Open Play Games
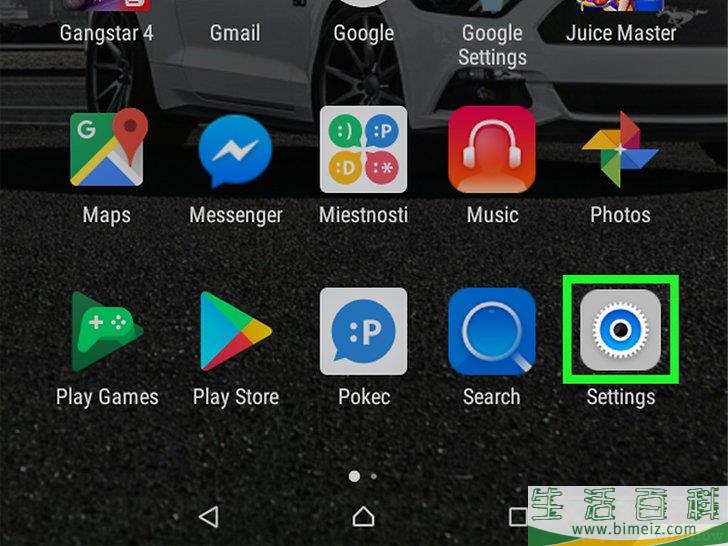Screen dimensions: 728x546 coord(107,331)
